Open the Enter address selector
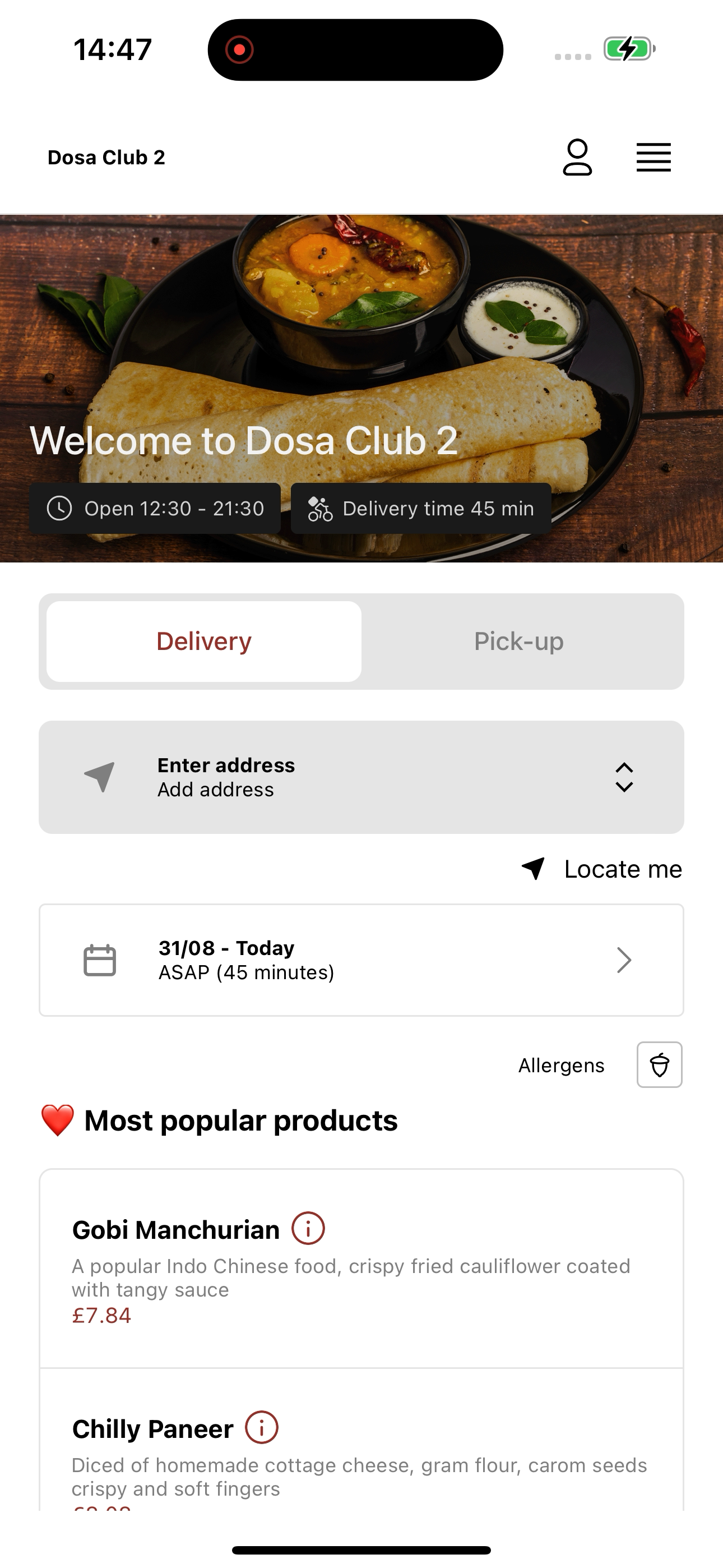The height and width of the screenshot is (1568, 723). tap(361, 777)
